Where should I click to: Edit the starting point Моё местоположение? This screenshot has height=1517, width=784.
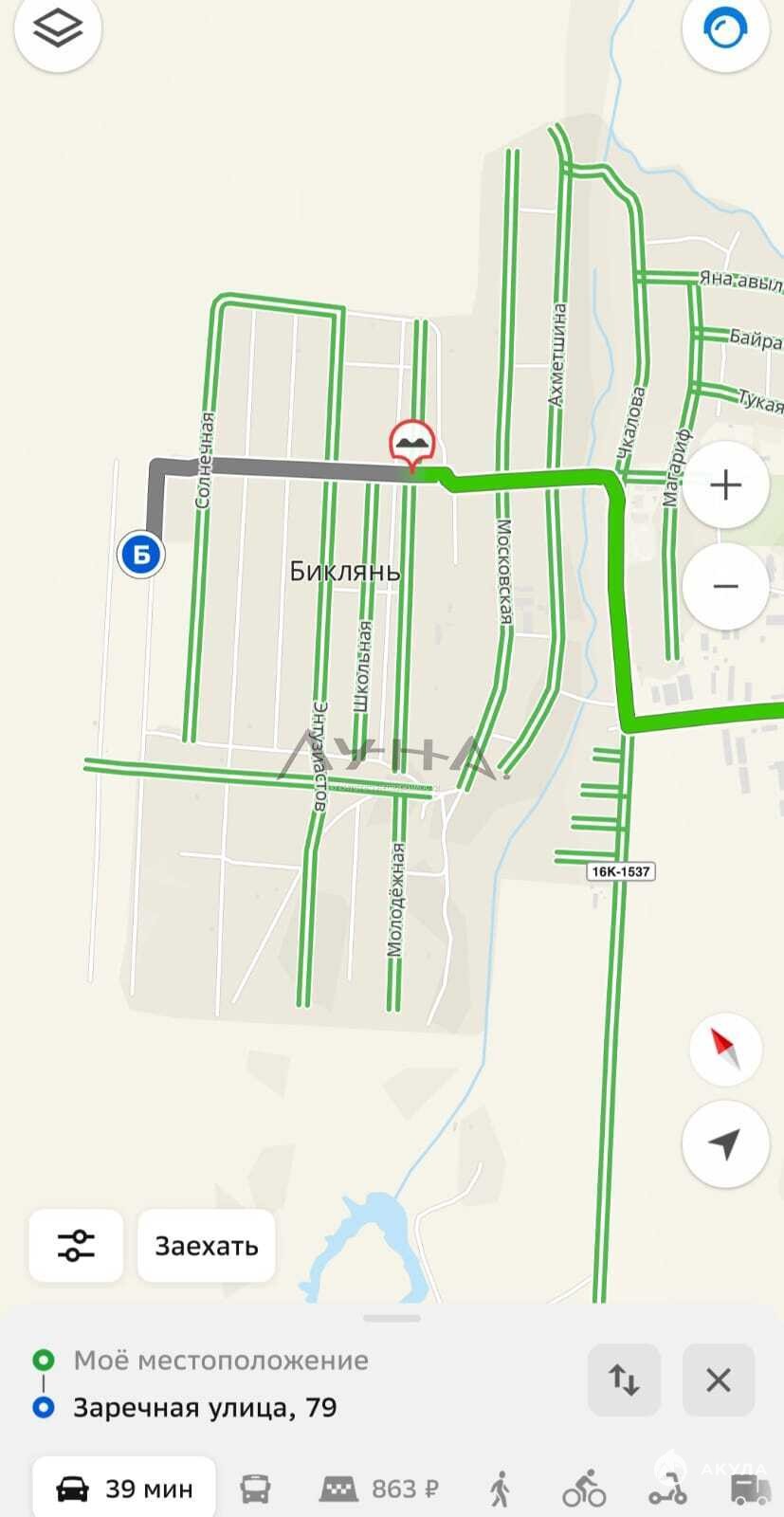point(221,1361)
